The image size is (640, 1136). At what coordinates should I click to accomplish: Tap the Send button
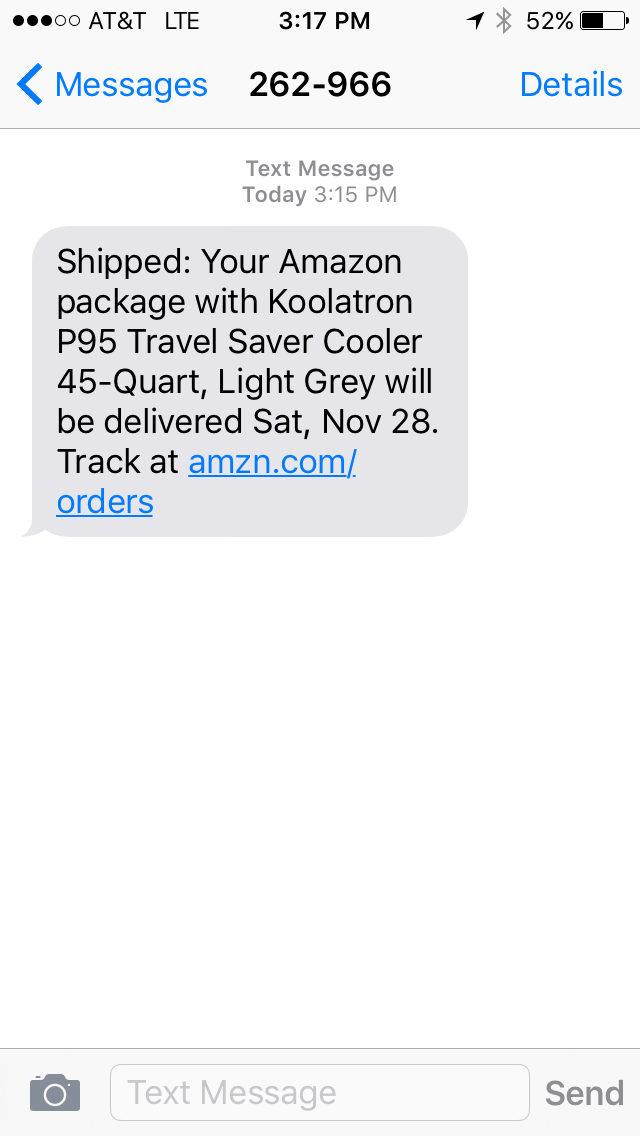click(584, 1093)
